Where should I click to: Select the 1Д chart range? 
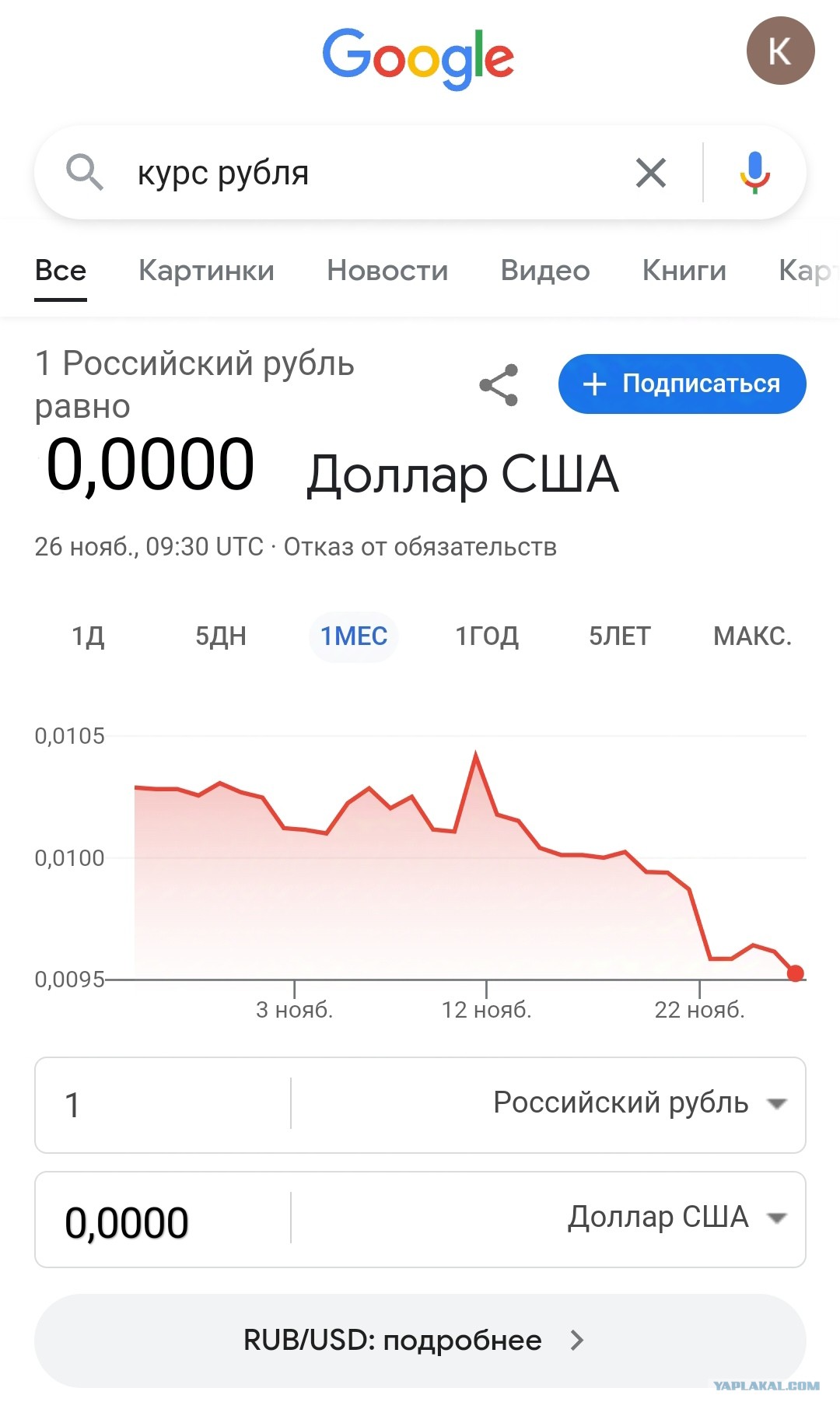tap(88, 636)
